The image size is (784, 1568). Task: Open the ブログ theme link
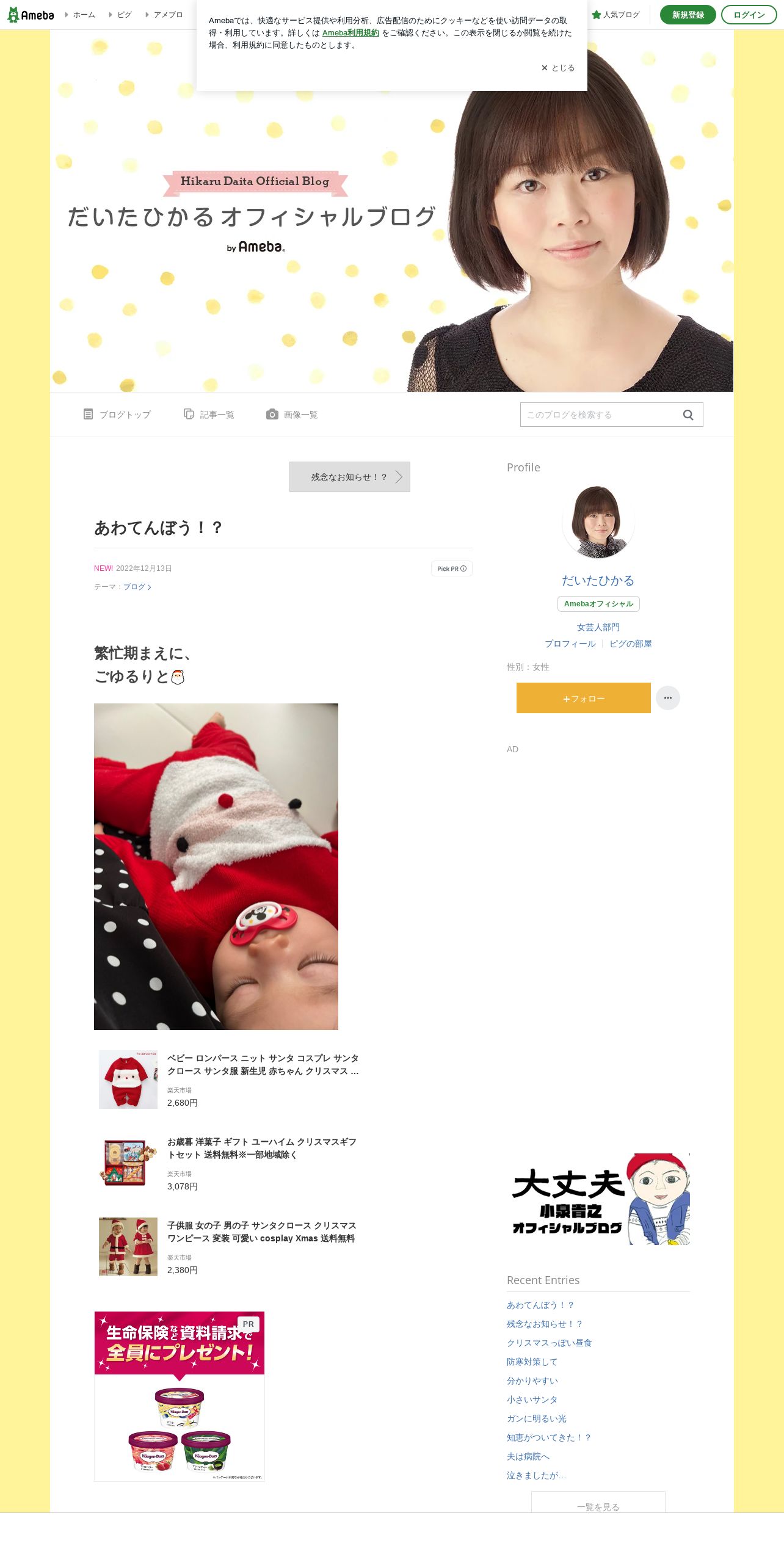[x=137, y=587]
